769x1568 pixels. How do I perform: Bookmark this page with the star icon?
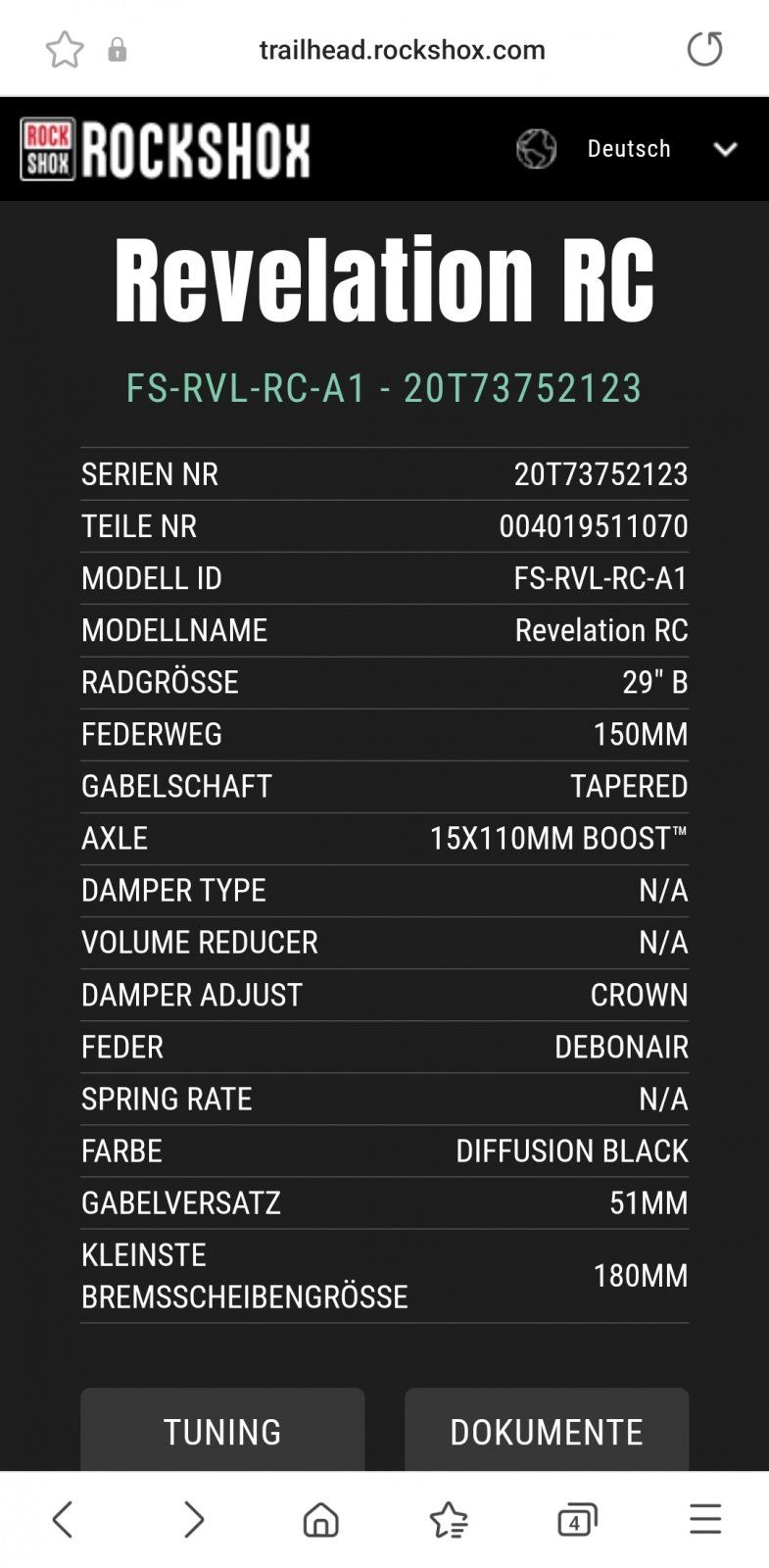tap(65, 49)
